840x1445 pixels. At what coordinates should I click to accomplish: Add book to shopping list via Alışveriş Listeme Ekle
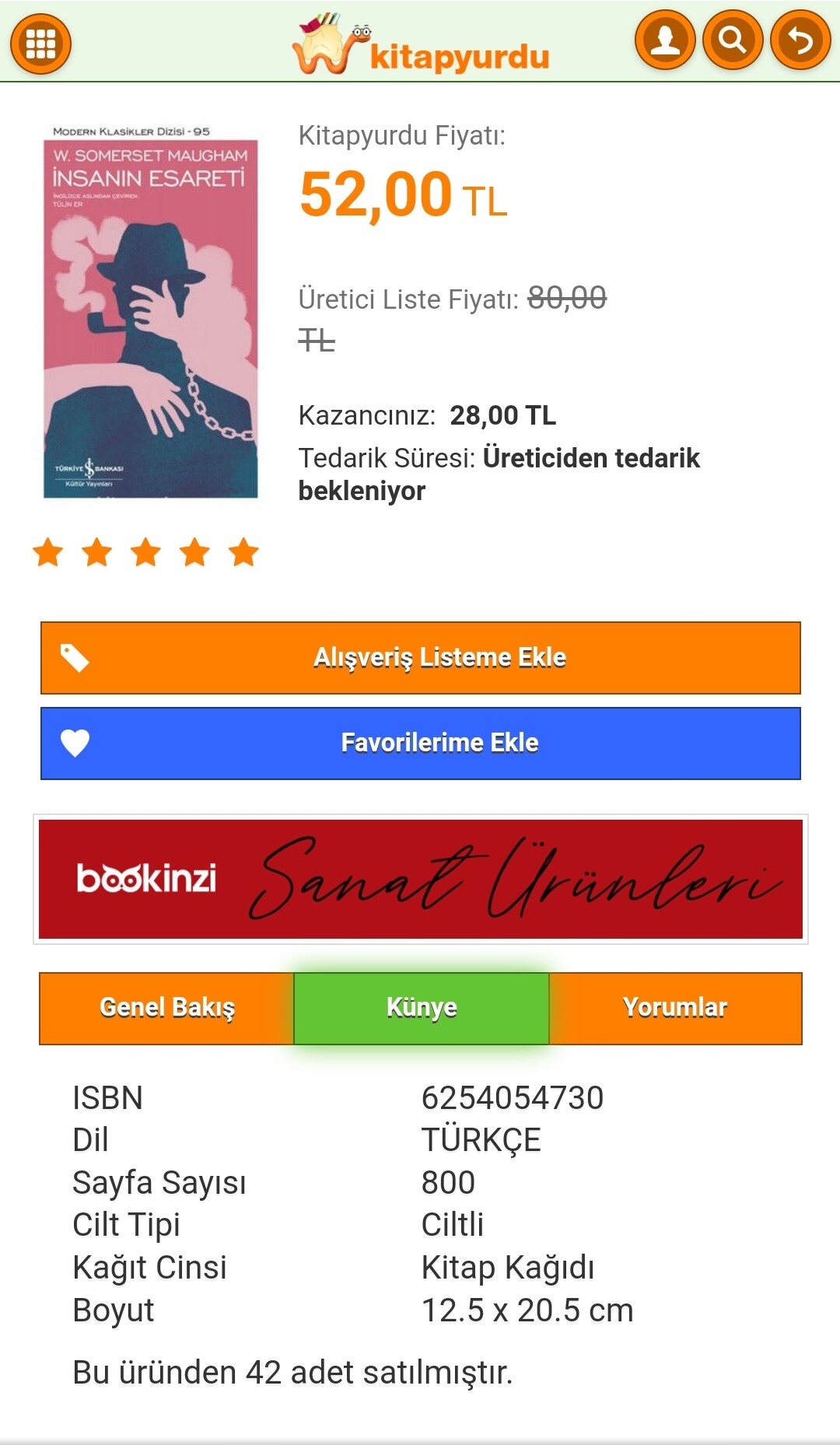point(421,658)
